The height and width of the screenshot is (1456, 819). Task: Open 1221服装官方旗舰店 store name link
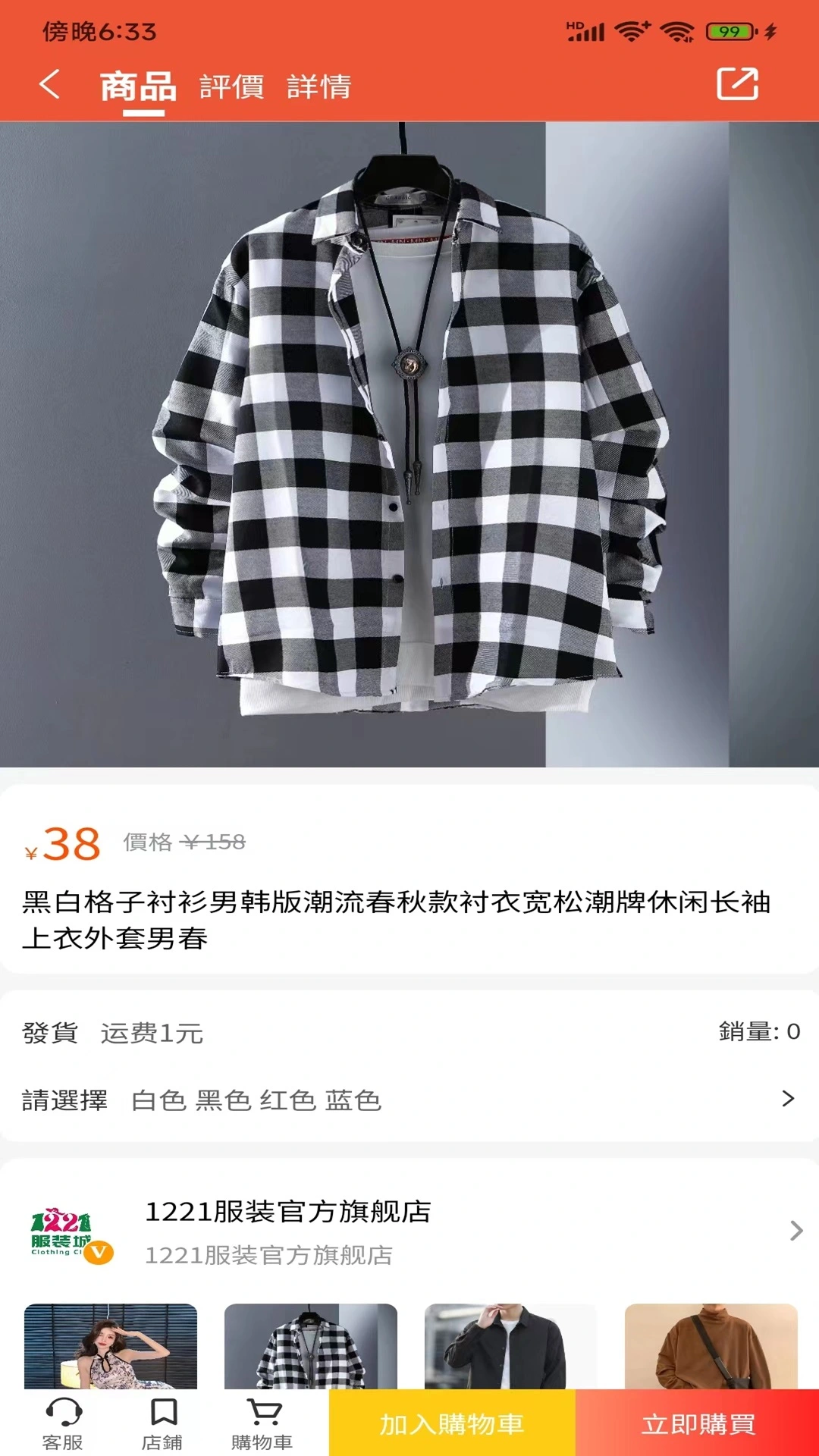(x=288, y=1208)
